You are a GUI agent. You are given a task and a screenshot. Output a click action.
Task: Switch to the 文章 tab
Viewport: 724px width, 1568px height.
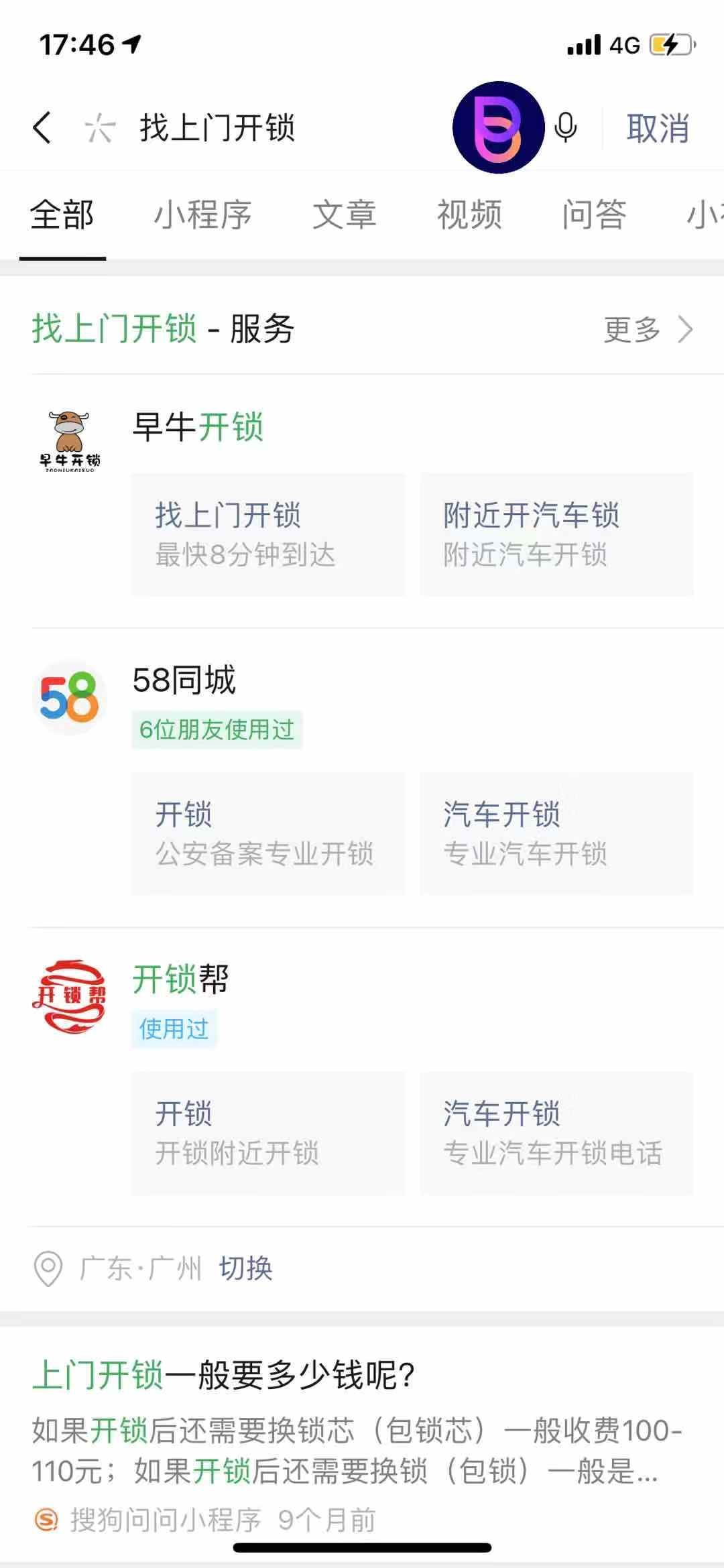345,215
